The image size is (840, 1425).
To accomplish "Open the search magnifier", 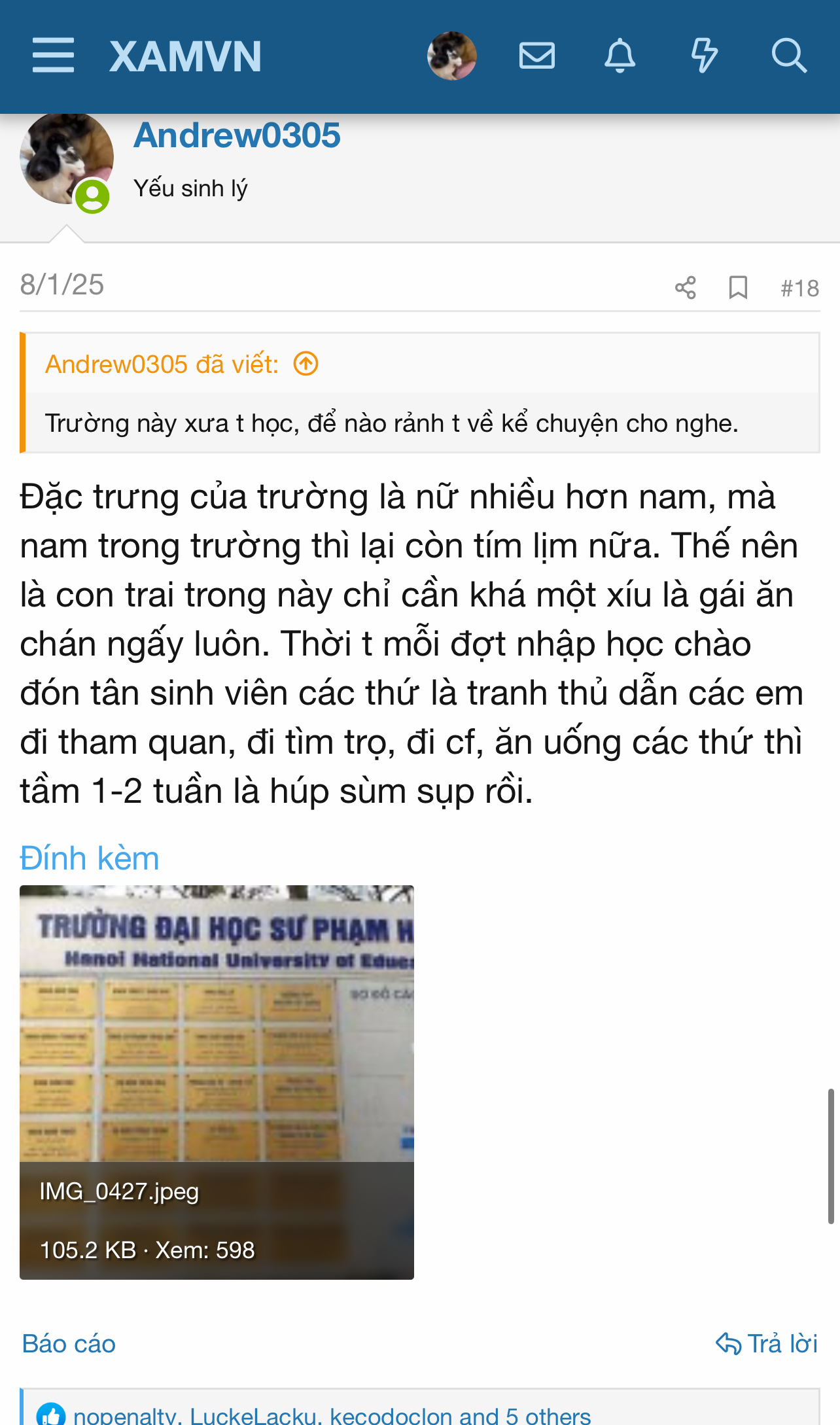I will point(788,56).
